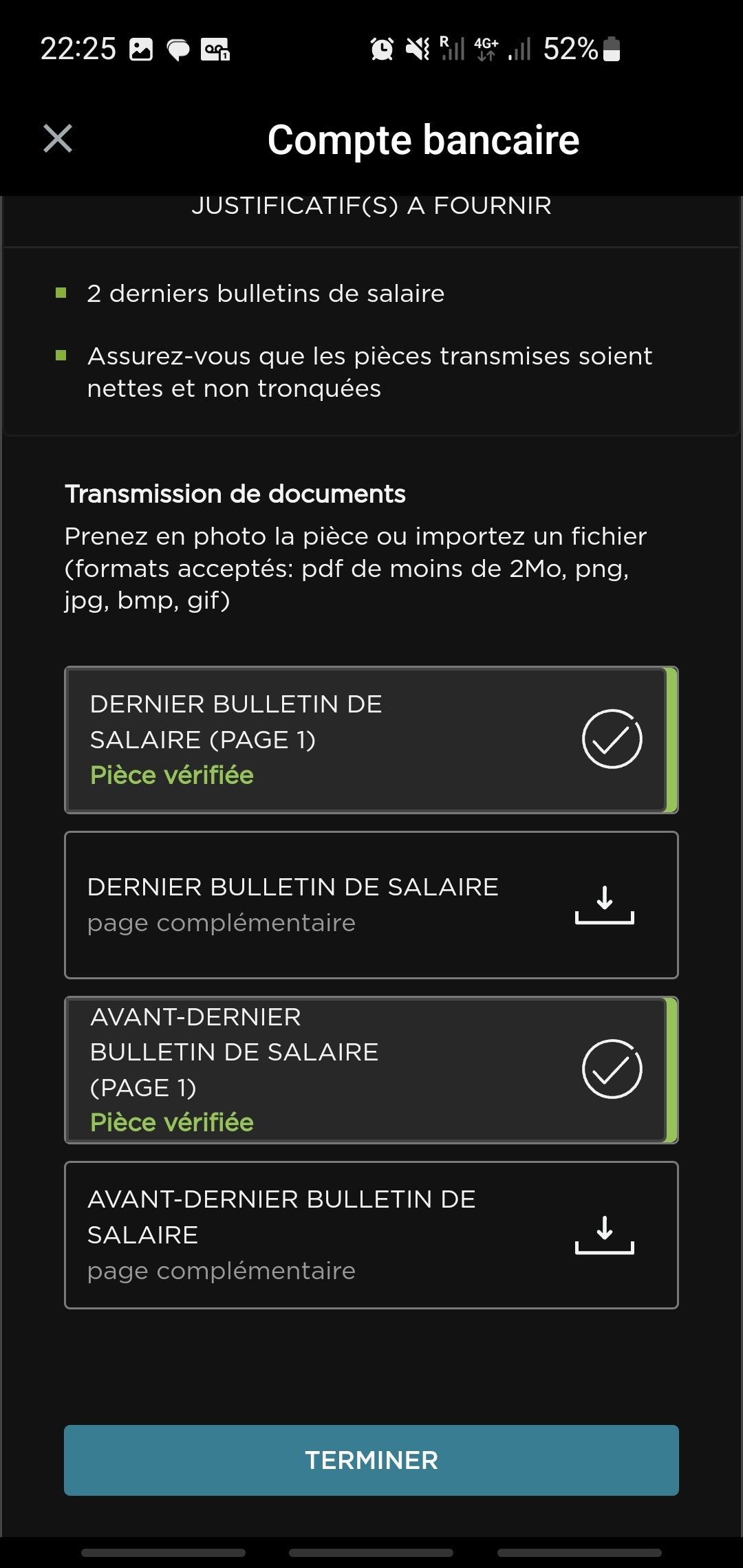Screen dimensions: 743x1568
Task: Close the Compte bancaire screen
Action: [58, 139]
